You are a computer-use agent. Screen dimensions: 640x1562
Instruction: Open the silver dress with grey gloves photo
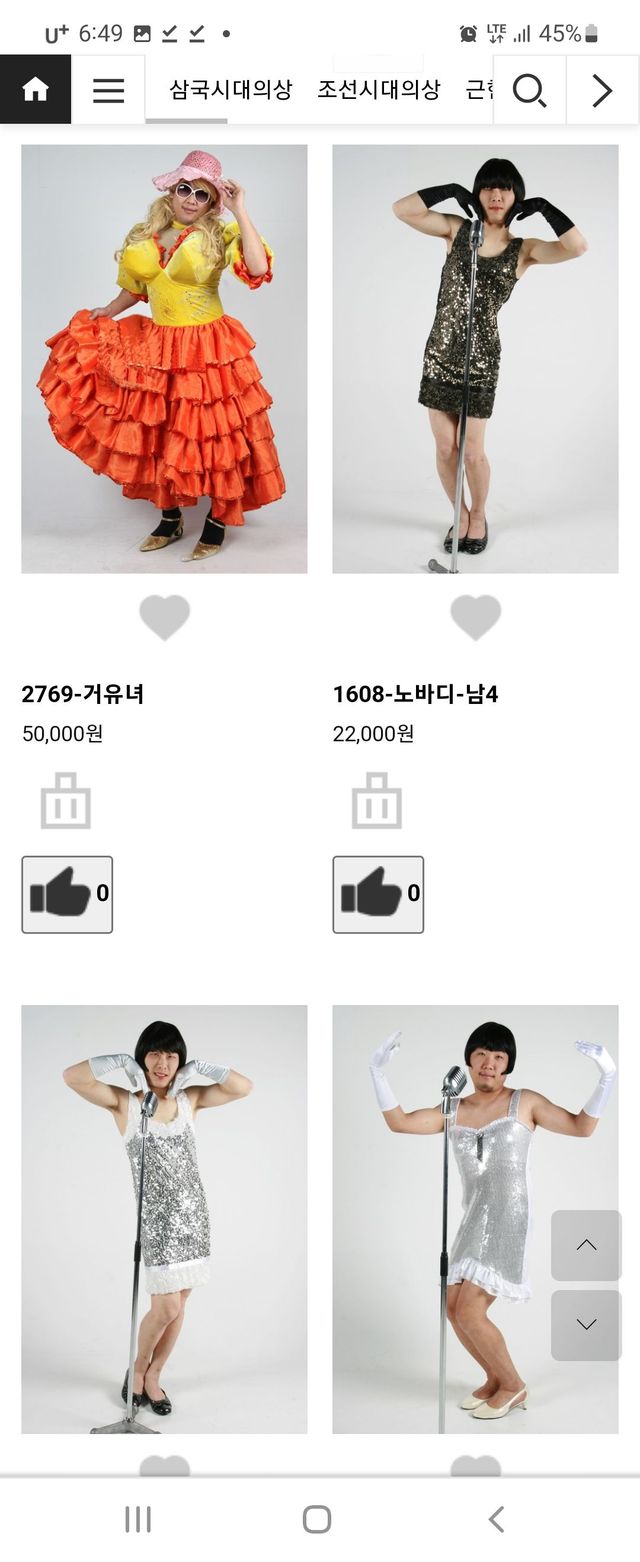(x=164, y=1218)
